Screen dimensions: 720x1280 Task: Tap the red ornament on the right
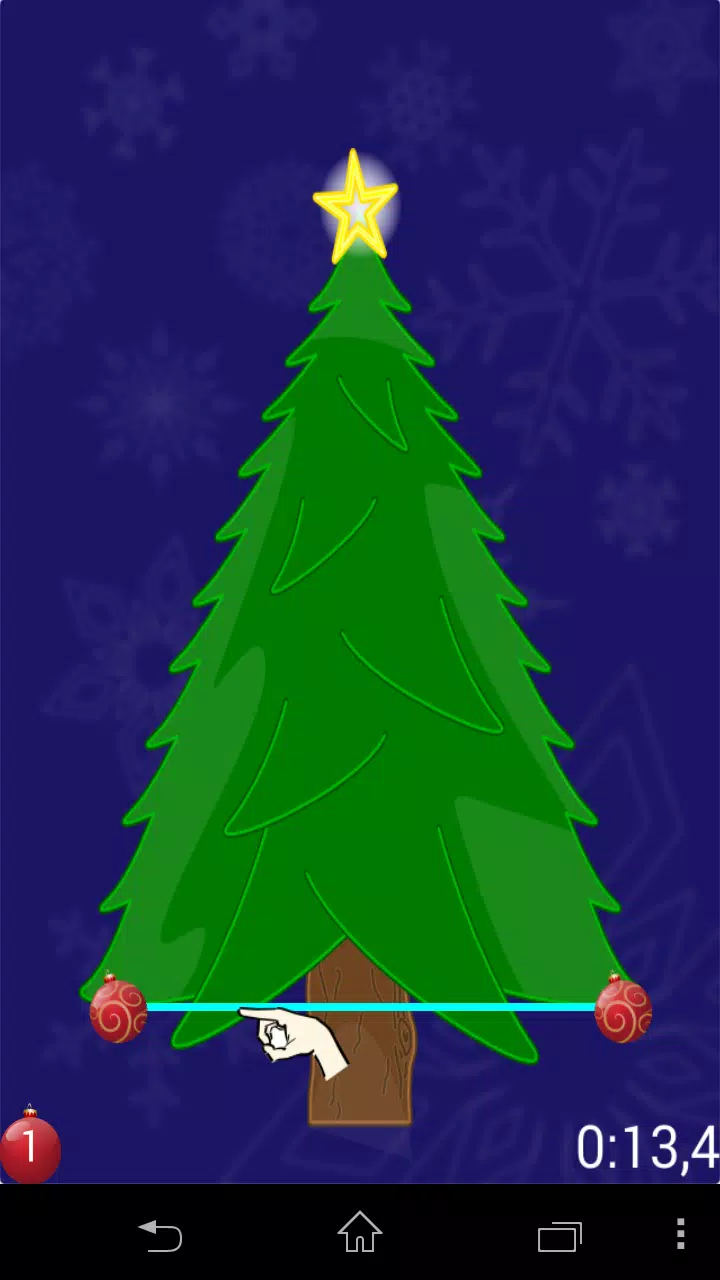(x=623, y=1010)
